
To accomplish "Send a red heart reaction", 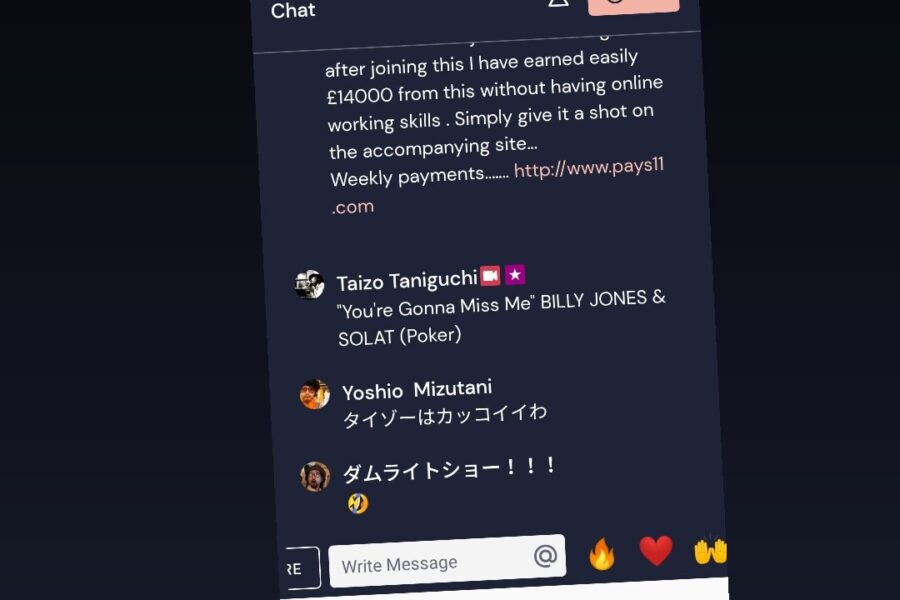I will click(x=656, y=550).
